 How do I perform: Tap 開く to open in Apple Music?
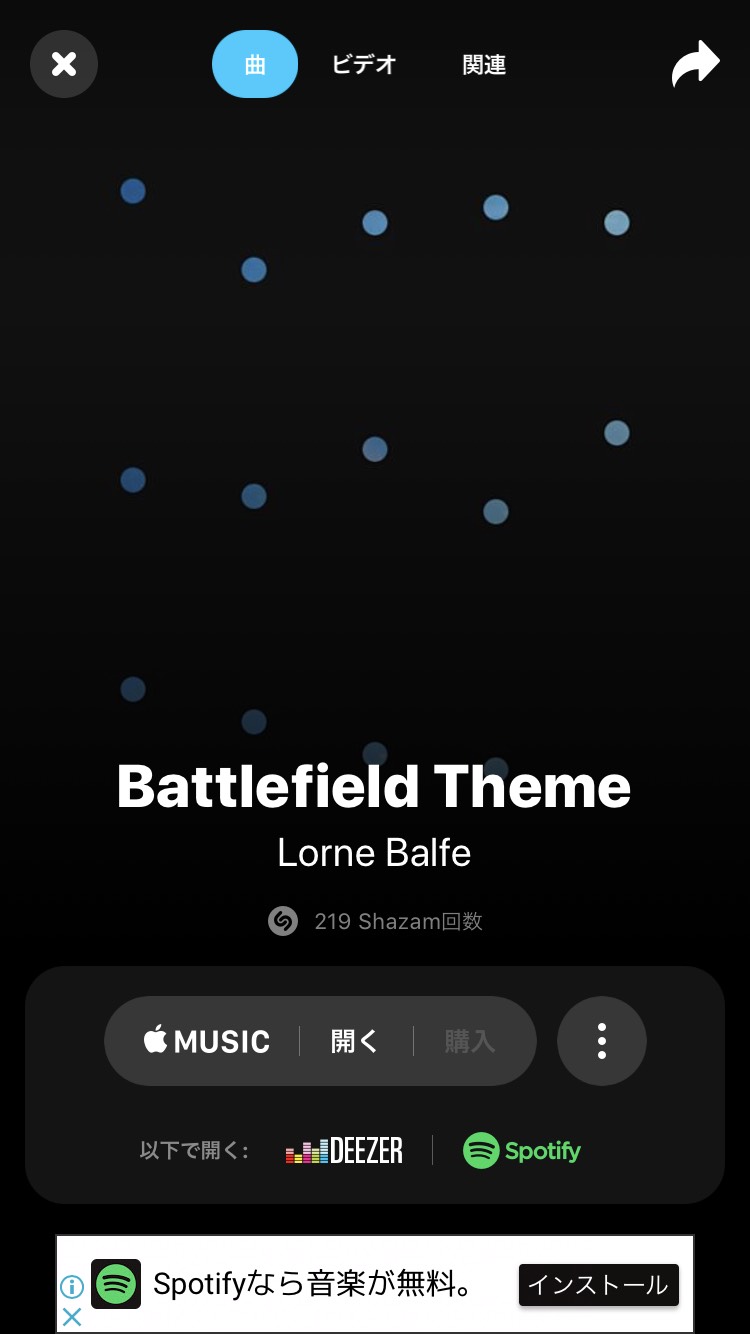355,1041
